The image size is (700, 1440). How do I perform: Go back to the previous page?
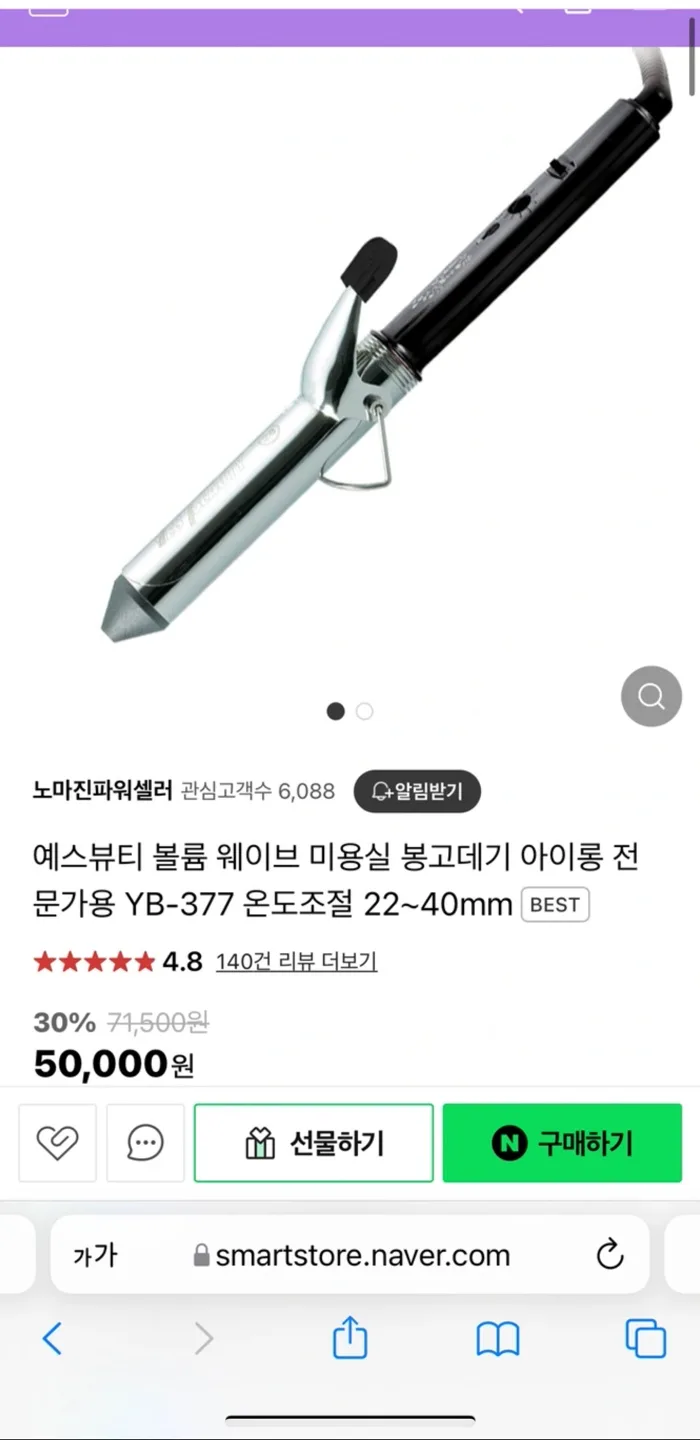(53, 1338)
